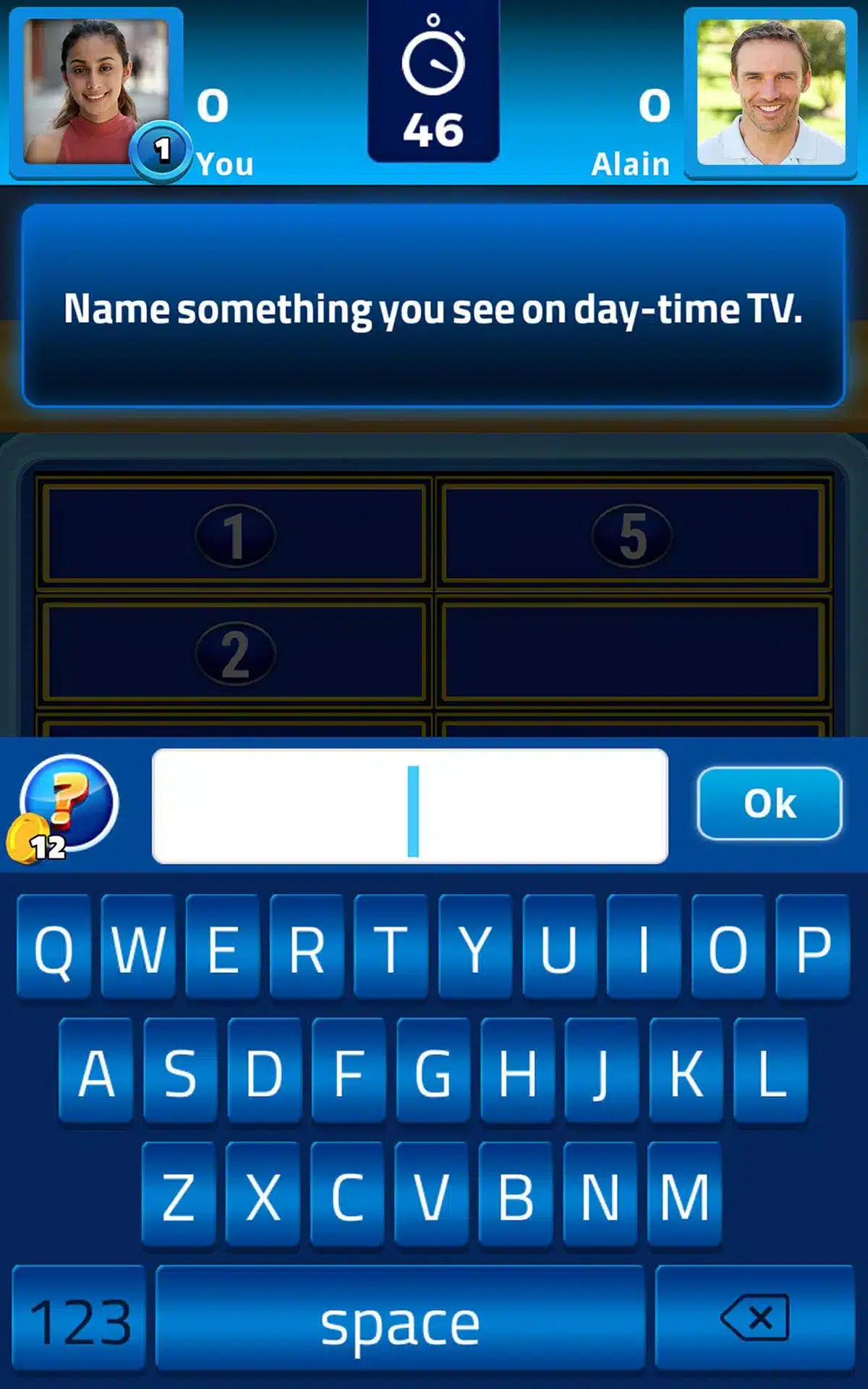Tap the space key
The width and height of the screenshot is (868, 1389).
click(x=400, y=1320)
